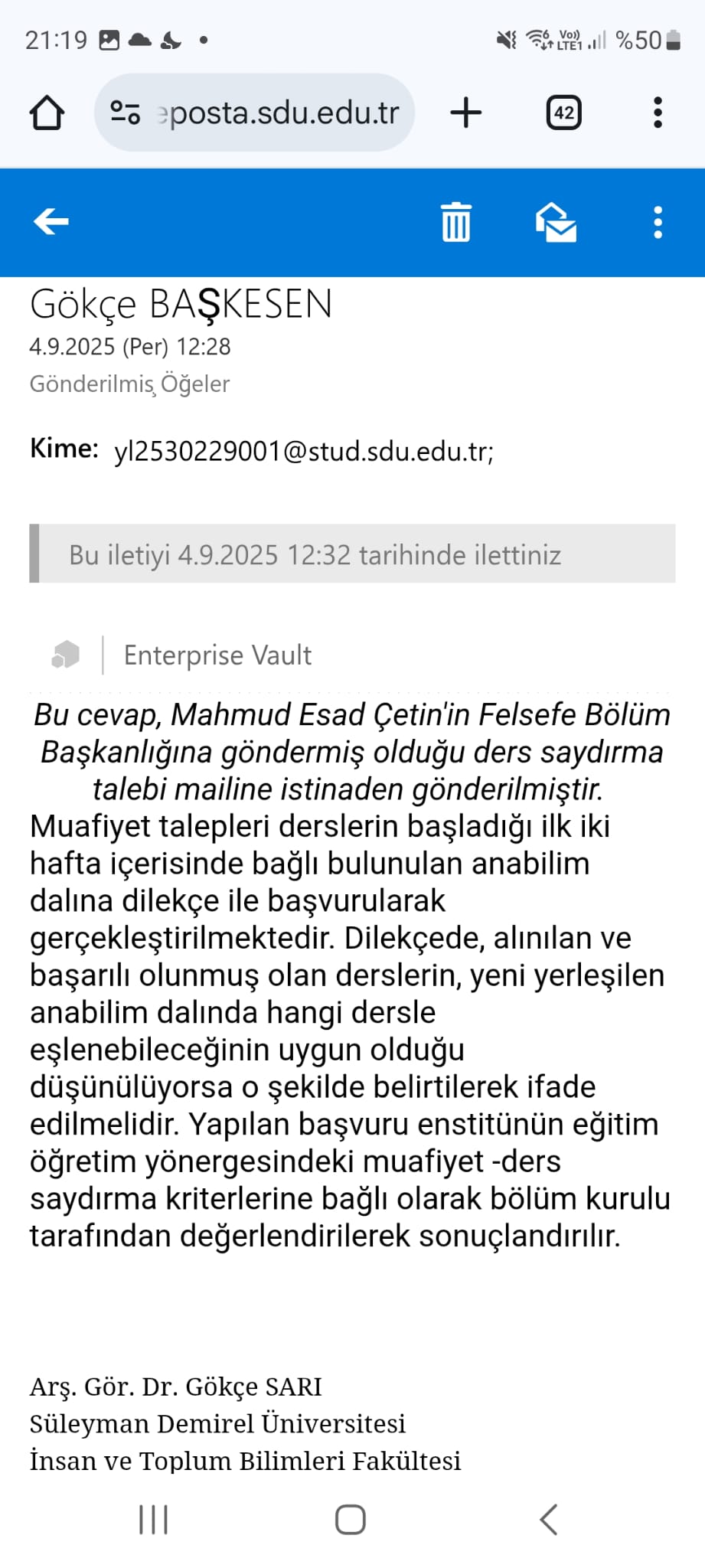Open the browser's overflow menu
The image size is (705, 1568).
click(x=658, y=113)
